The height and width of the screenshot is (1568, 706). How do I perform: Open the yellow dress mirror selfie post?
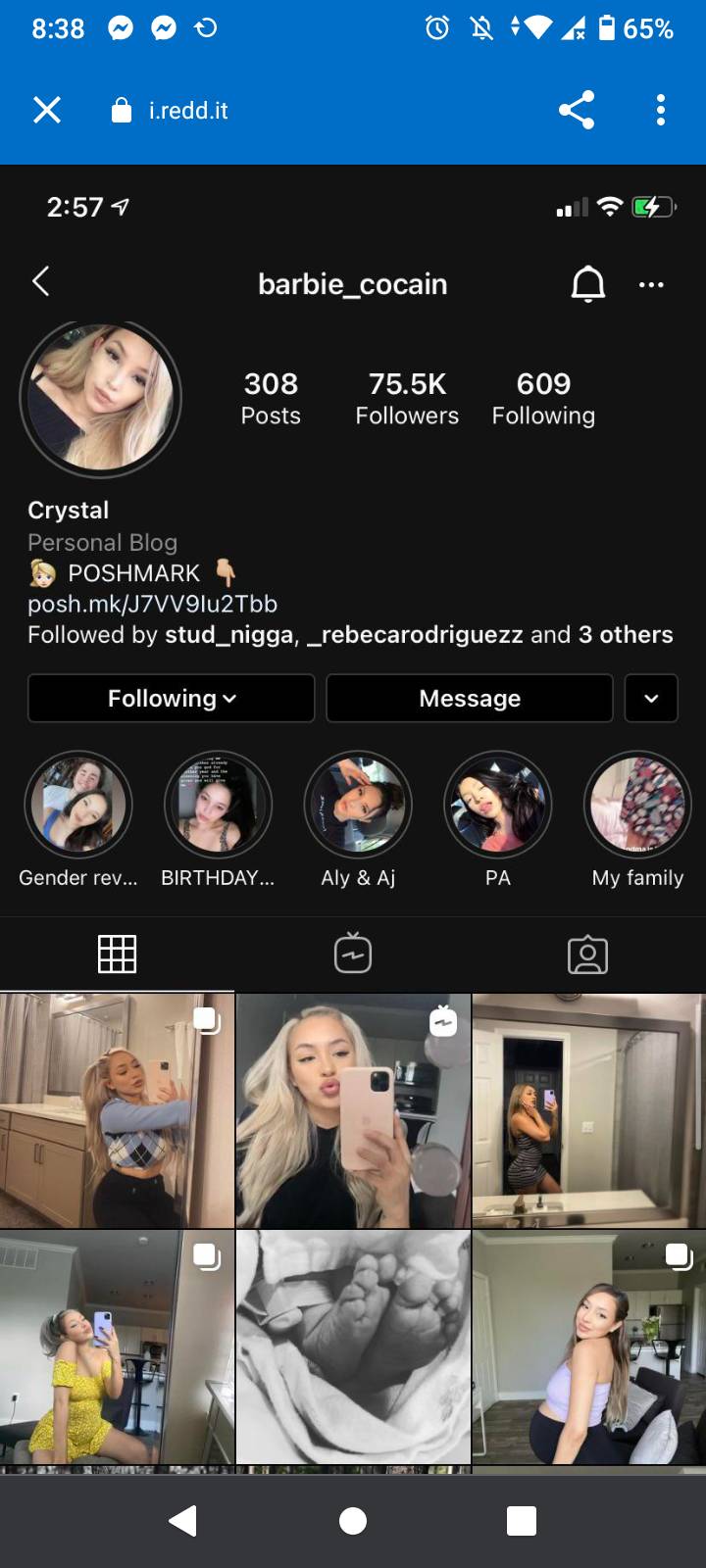[x=117, y=1347]
